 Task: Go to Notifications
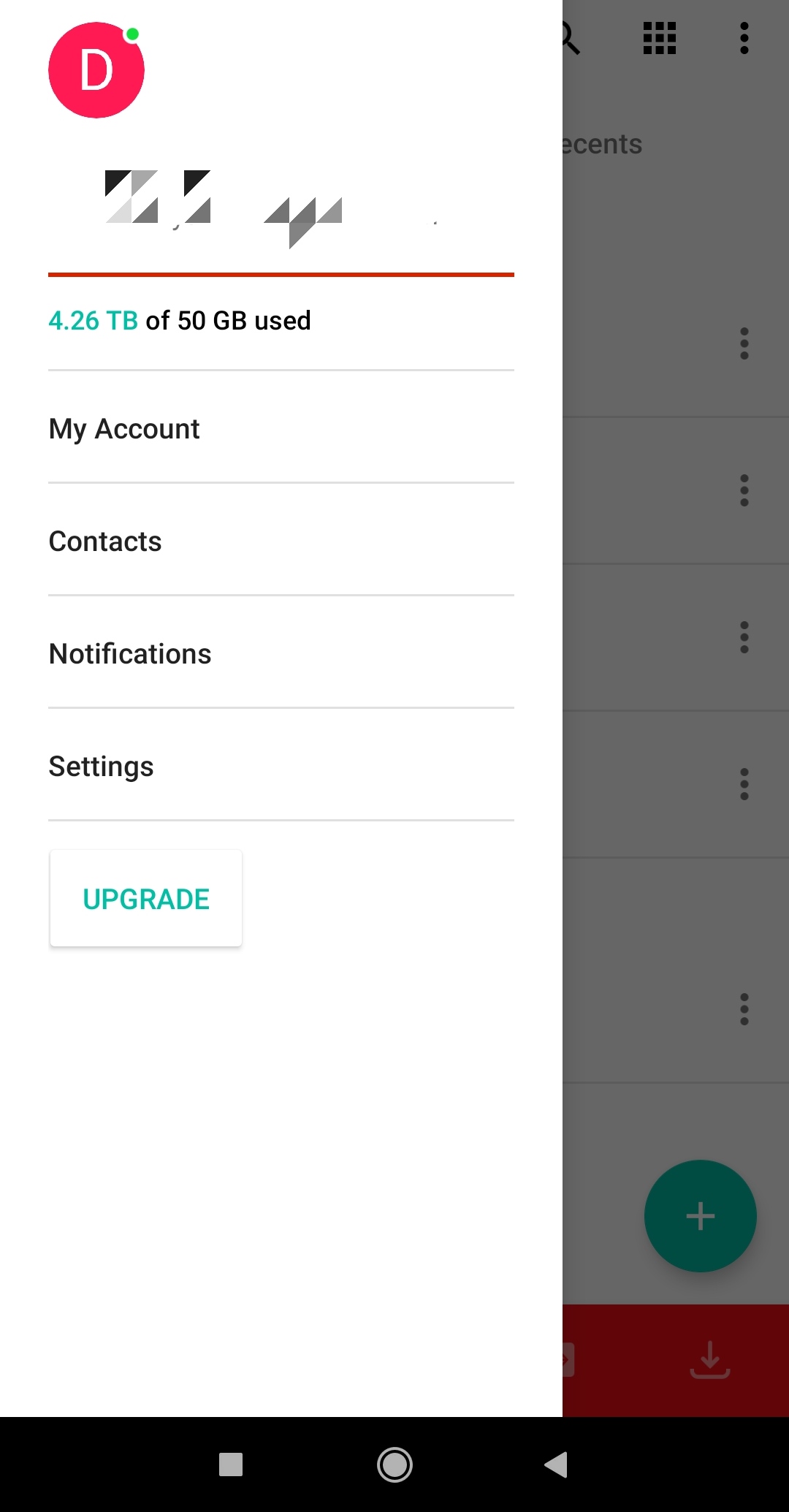(x=130, y=654)
